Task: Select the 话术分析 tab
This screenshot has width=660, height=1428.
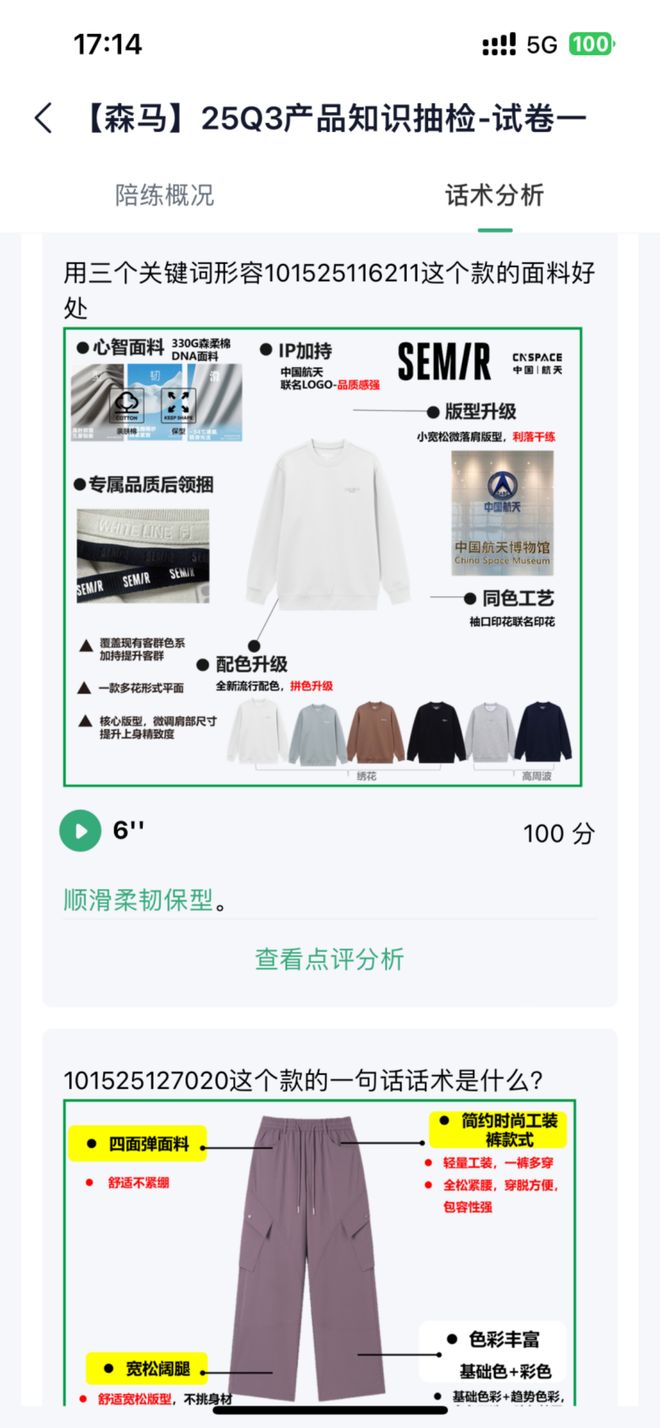Action: click(494, 194)
